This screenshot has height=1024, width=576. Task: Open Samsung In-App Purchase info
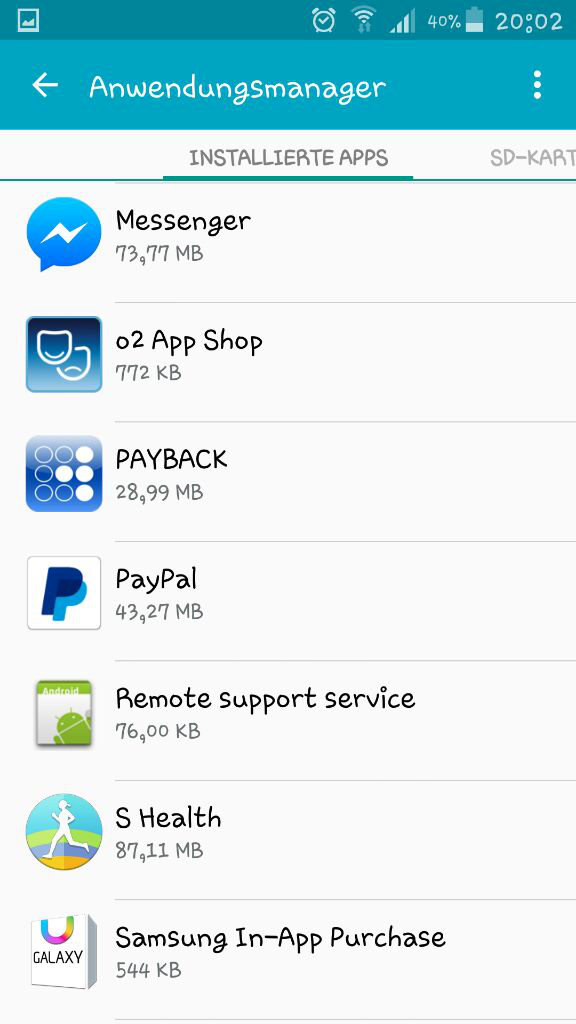point(288,959)
